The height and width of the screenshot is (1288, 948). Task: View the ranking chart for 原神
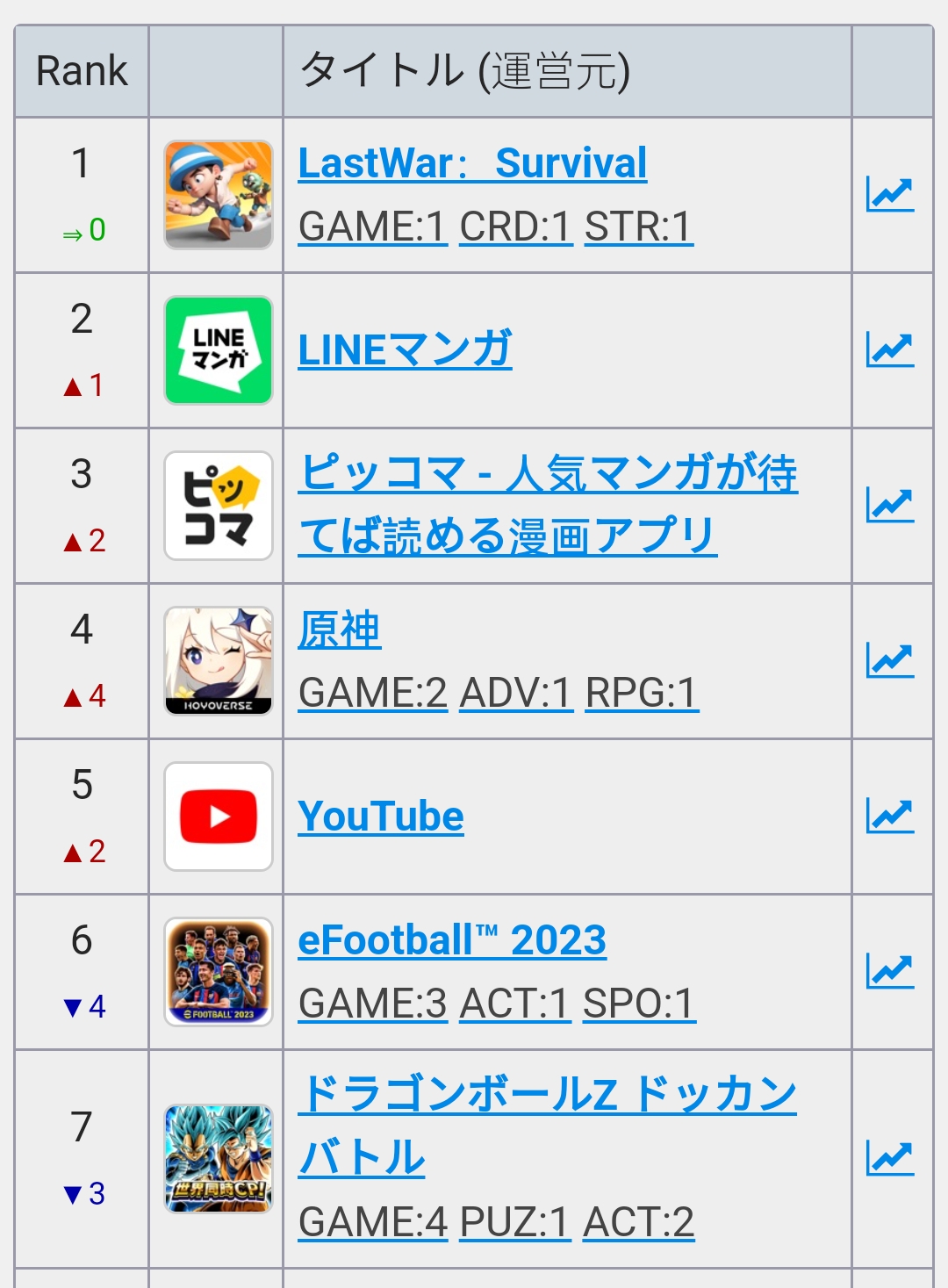(x=890, y=660)
